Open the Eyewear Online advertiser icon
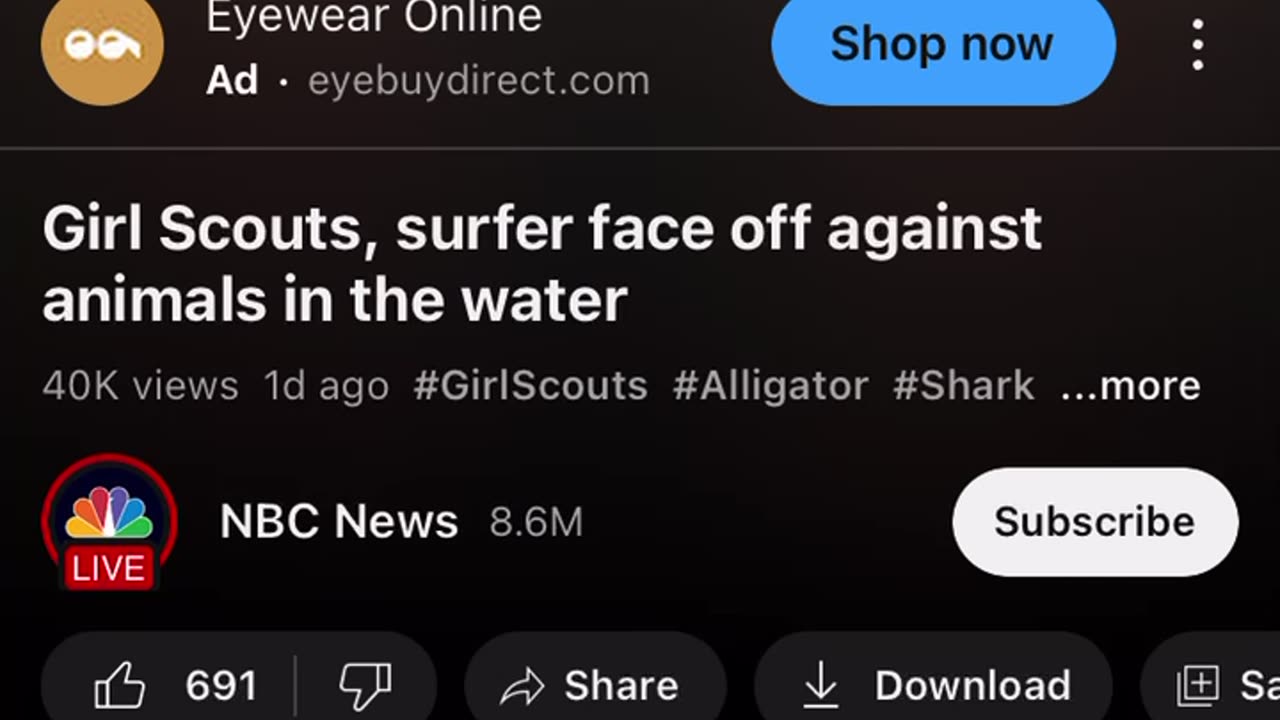The width and height of the screenshot is (1280, 720). [x=102, y=45]
